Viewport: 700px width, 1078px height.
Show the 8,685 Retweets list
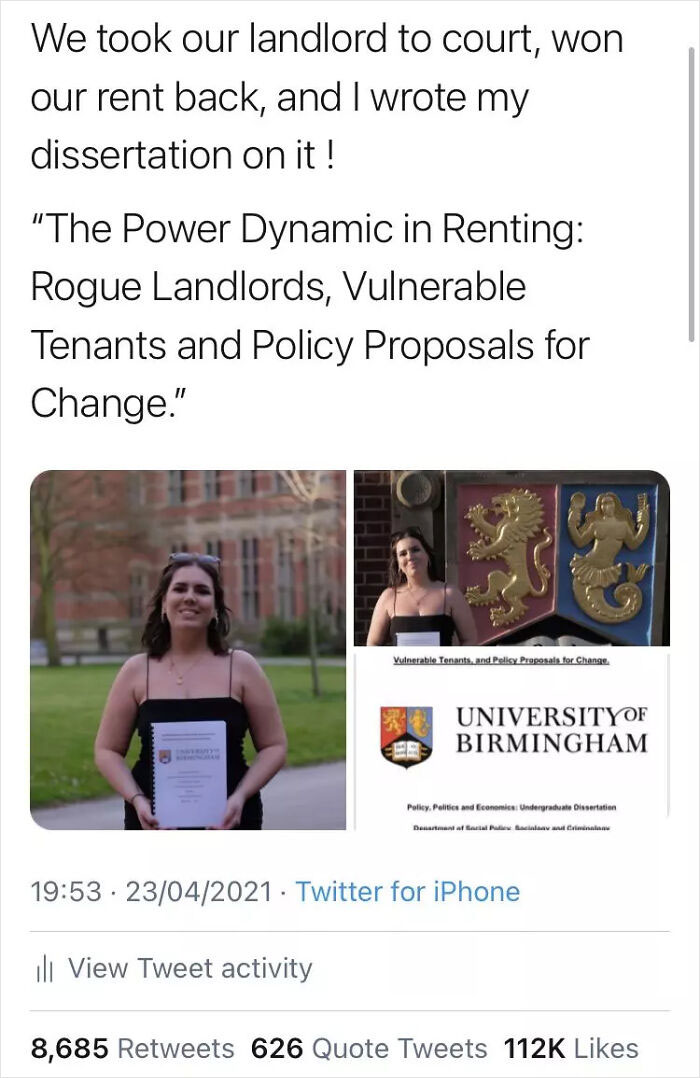click(132, 1048)
